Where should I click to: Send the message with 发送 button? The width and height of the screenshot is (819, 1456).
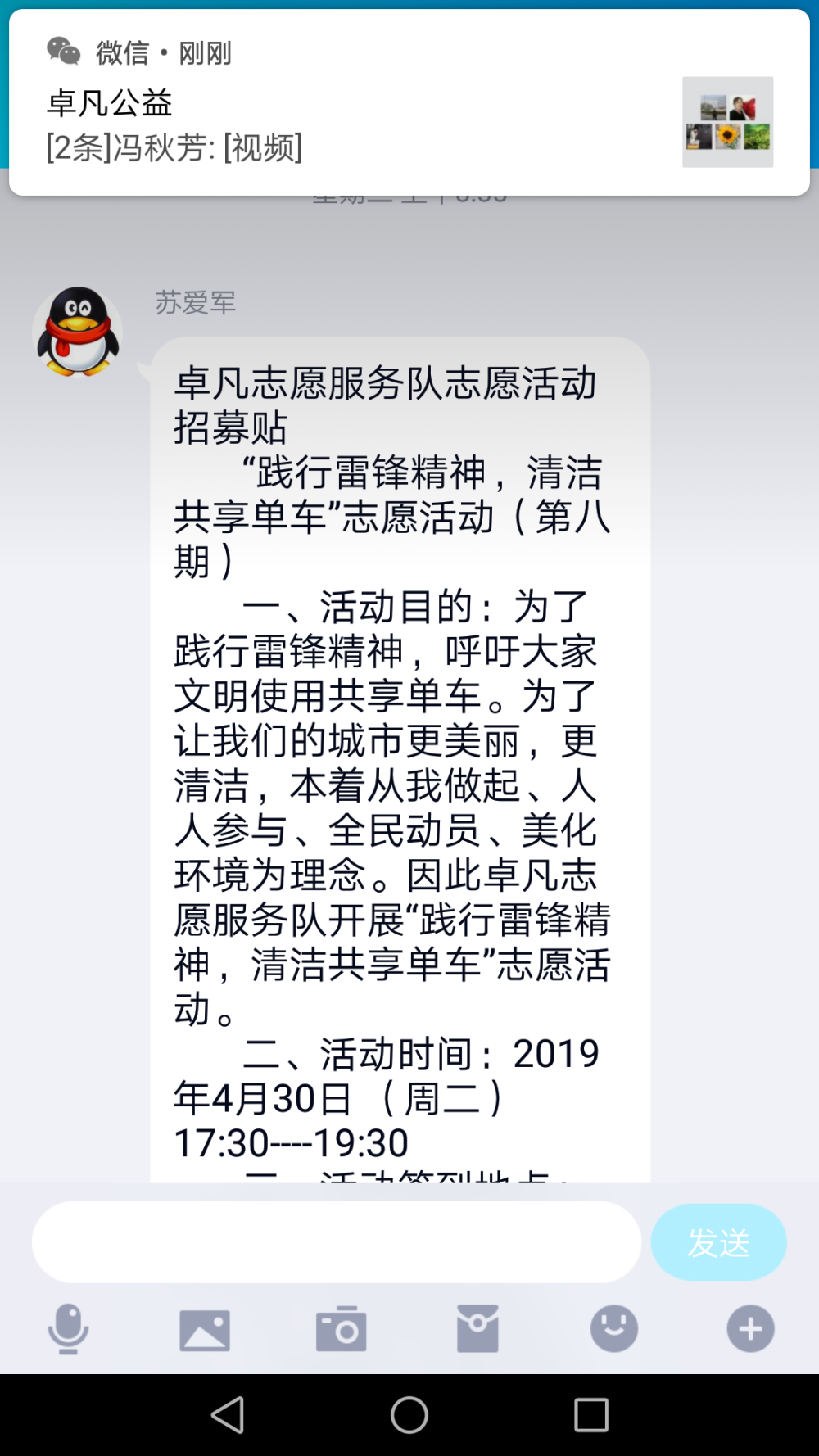[718, 1242]
